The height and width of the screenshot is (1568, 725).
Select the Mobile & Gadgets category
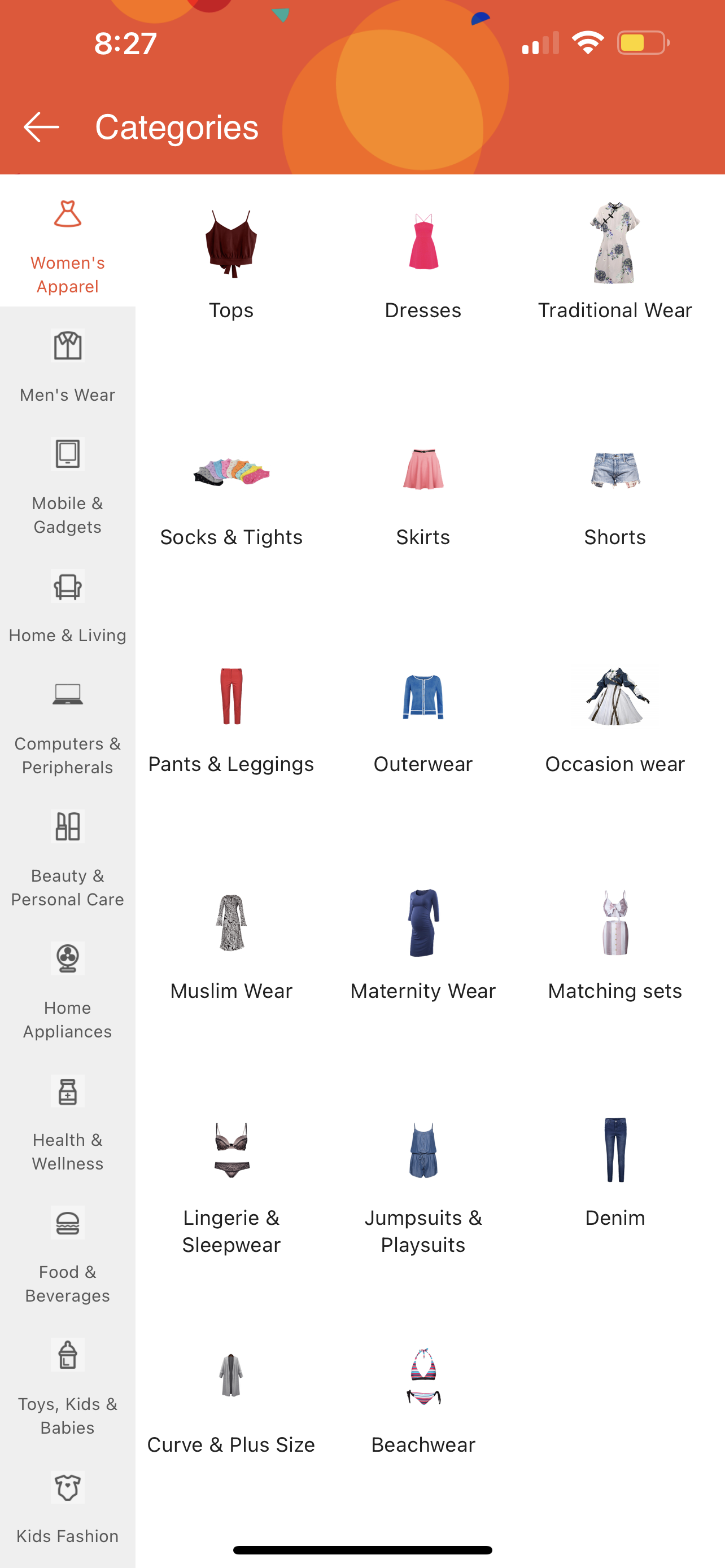(68, 487)
